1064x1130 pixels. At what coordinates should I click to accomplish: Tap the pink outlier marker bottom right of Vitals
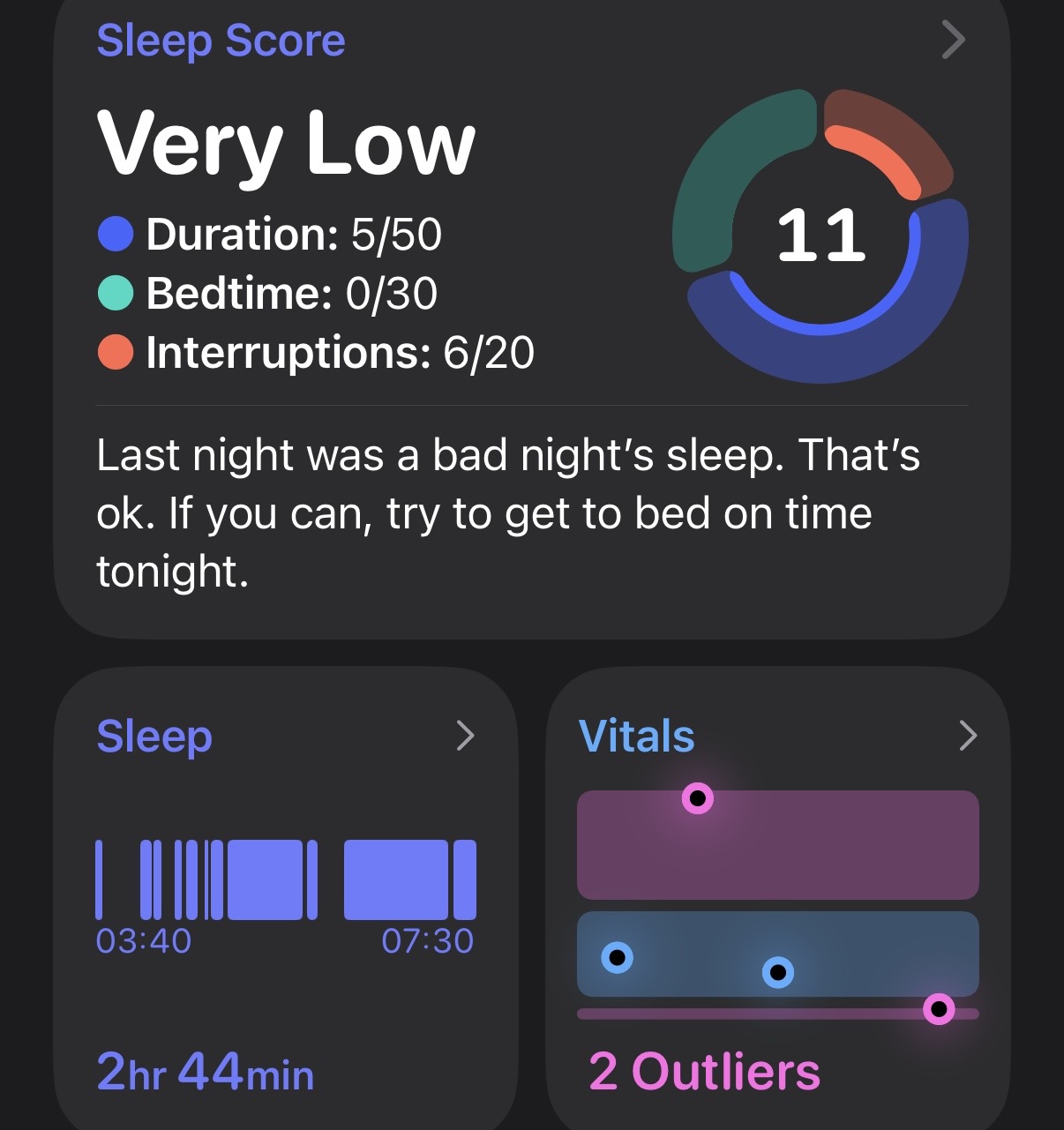pyautogui.click(x=940, y=1009)
